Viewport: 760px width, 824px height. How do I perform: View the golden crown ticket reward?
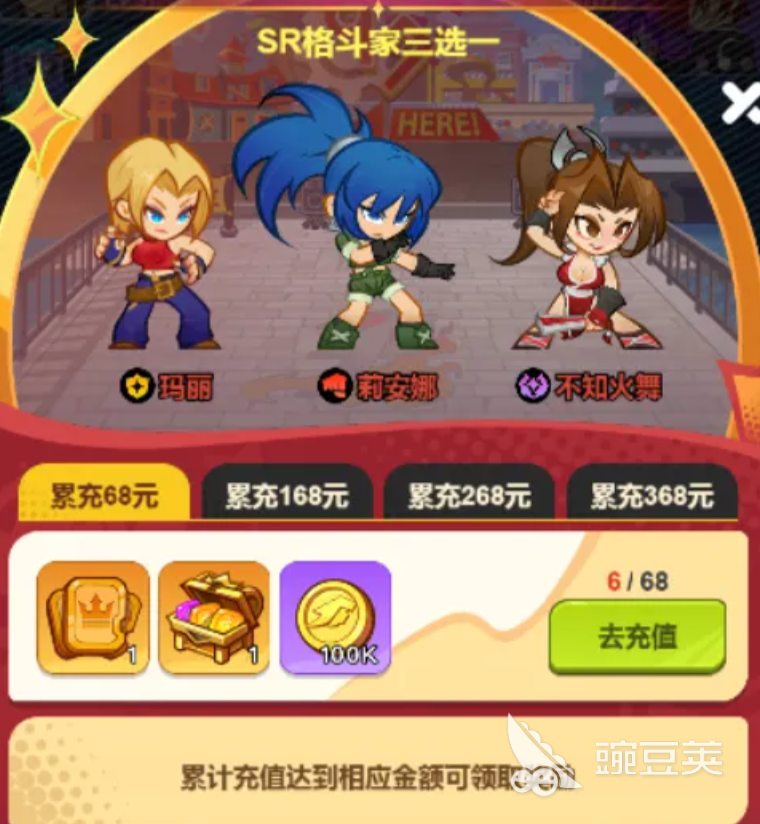coord(93,616)
